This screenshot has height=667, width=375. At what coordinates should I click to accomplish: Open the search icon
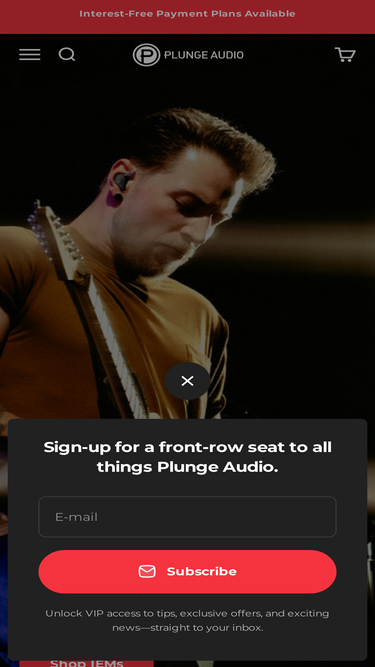[x=67, y=54]
